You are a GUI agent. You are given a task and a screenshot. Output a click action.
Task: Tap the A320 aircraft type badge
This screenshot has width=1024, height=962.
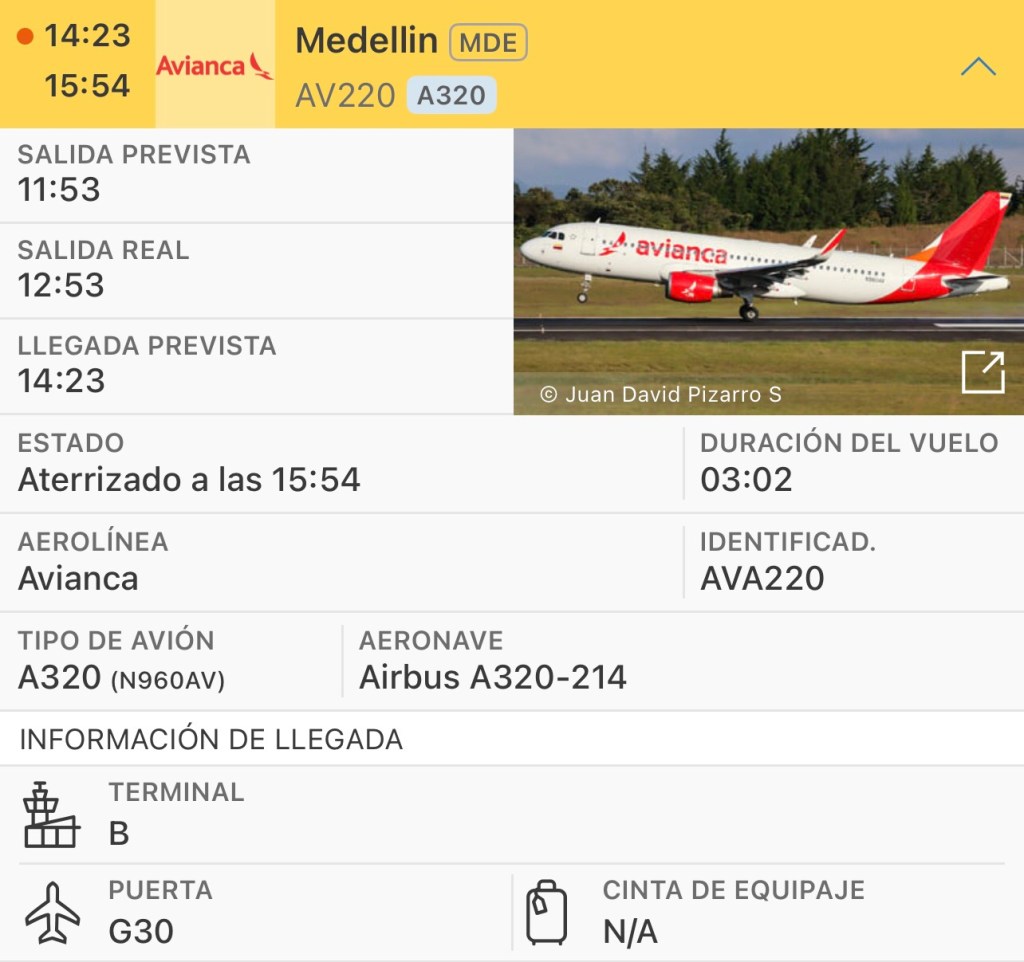[x=451, y=96]
